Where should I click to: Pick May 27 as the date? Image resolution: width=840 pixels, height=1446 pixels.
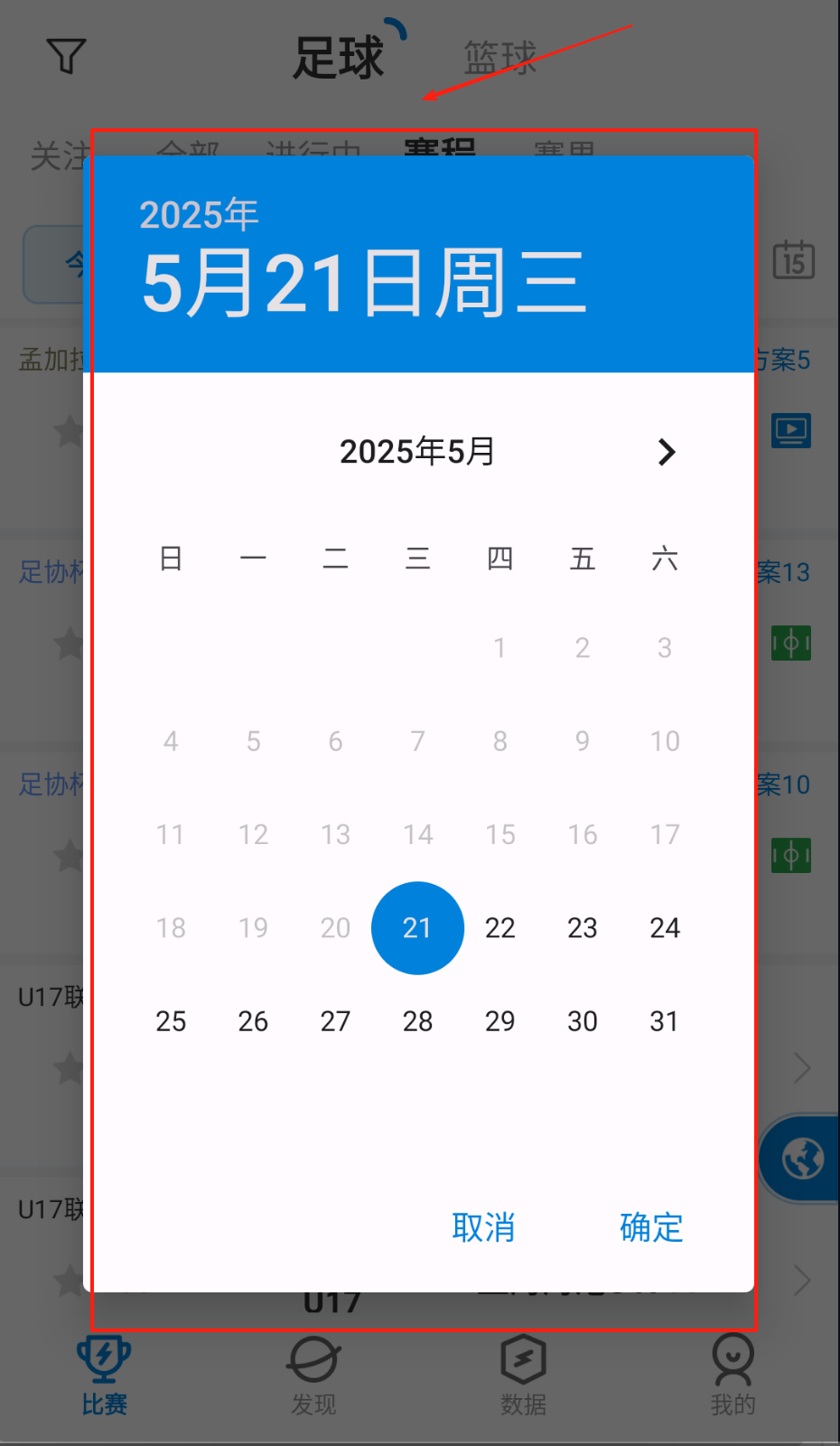coord(335,1021)
